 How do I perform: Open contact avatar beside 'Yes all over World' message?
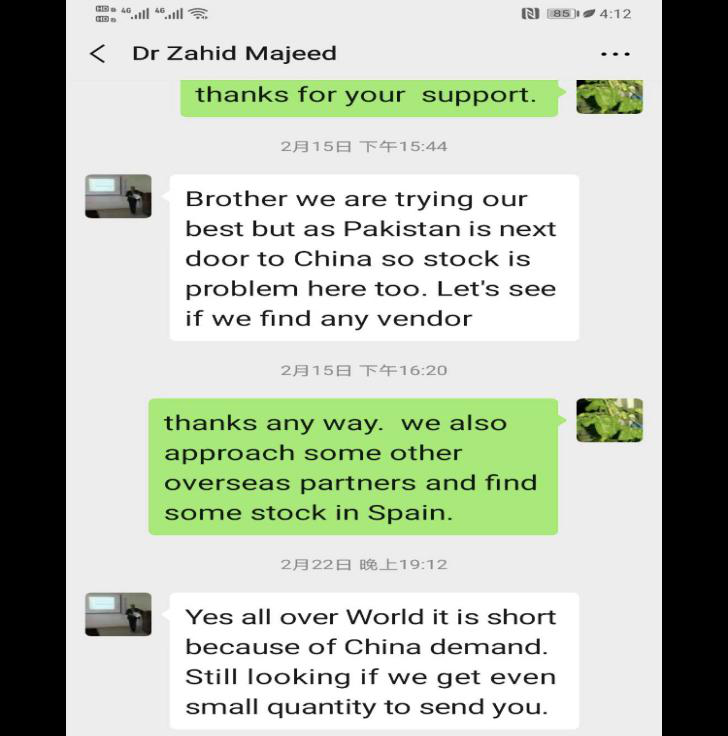118,614
